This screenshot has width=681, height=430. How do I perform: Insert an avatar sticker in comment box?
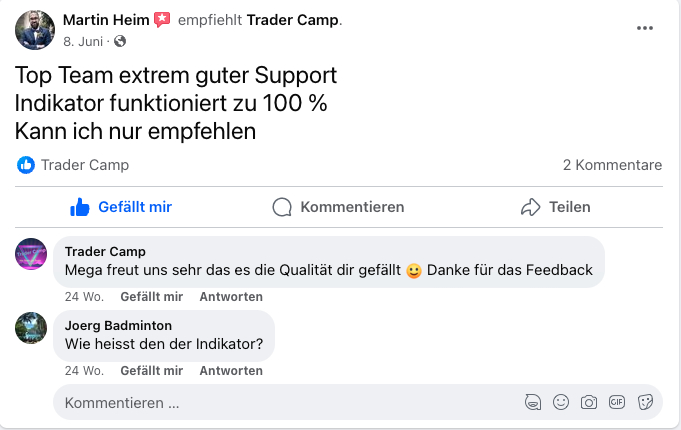coord(533,402)
